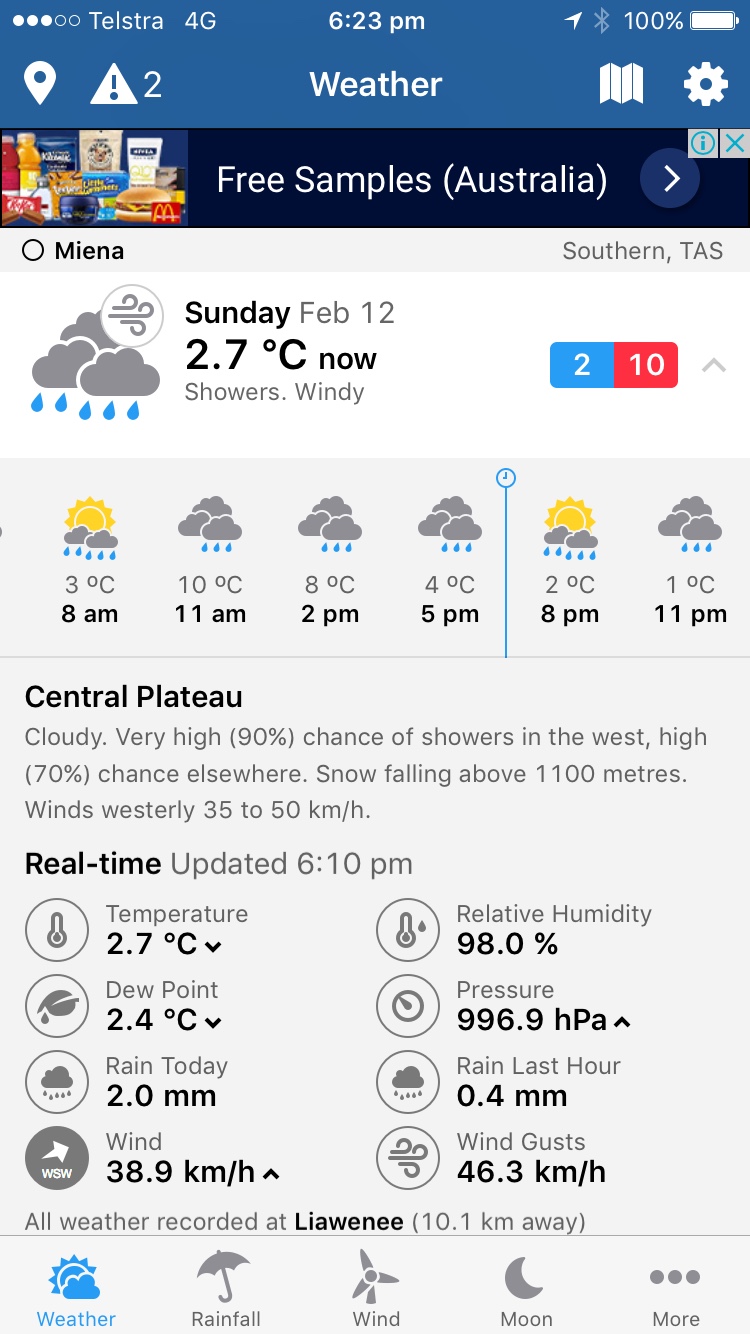Image resolution: width=750 pixels, height=1334 pixels.
Task: Open the location pin selector
Action: pyautogui.click(x=40, y=84)
